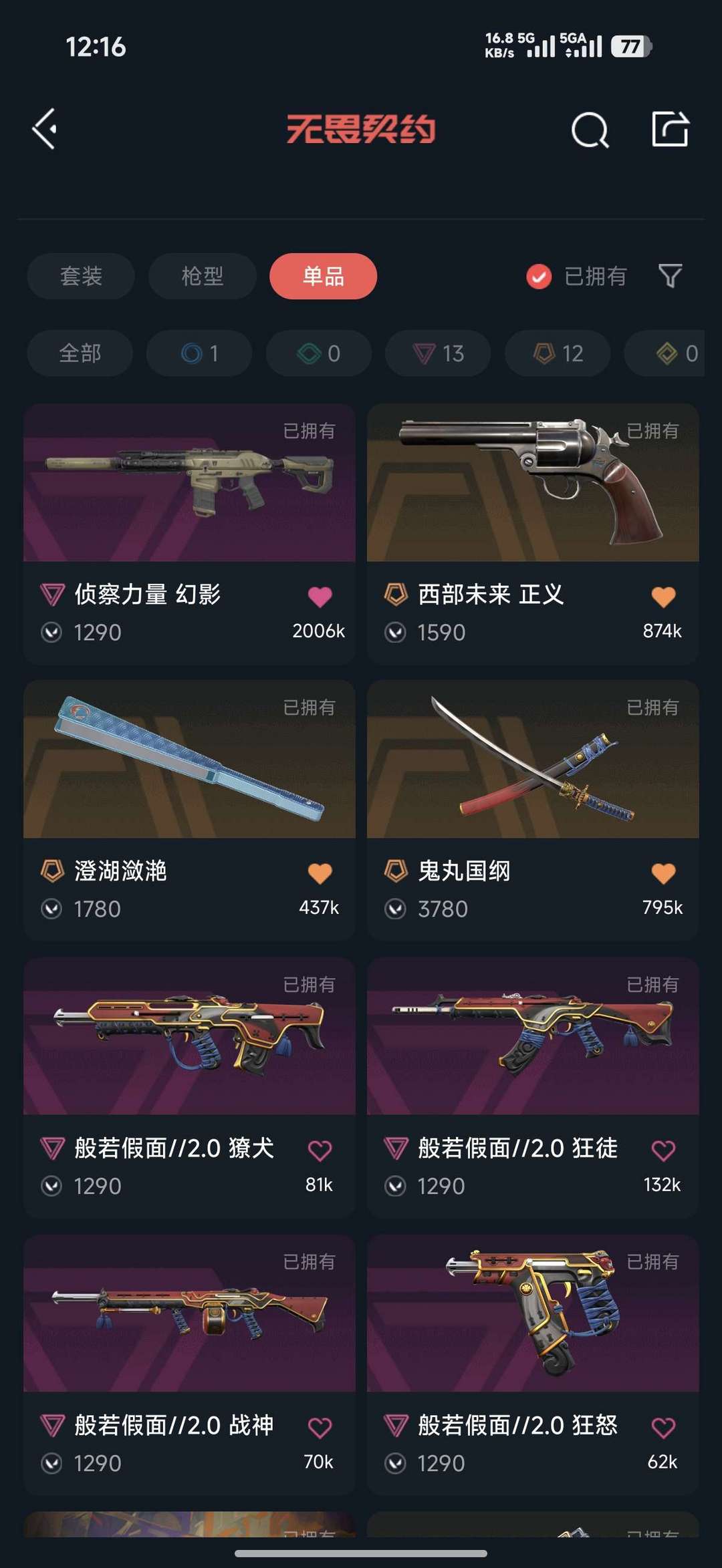Screen dimensions: 722x1568
Task: Uncheck the 已拥有 checkbox
Action: (539, 276)
